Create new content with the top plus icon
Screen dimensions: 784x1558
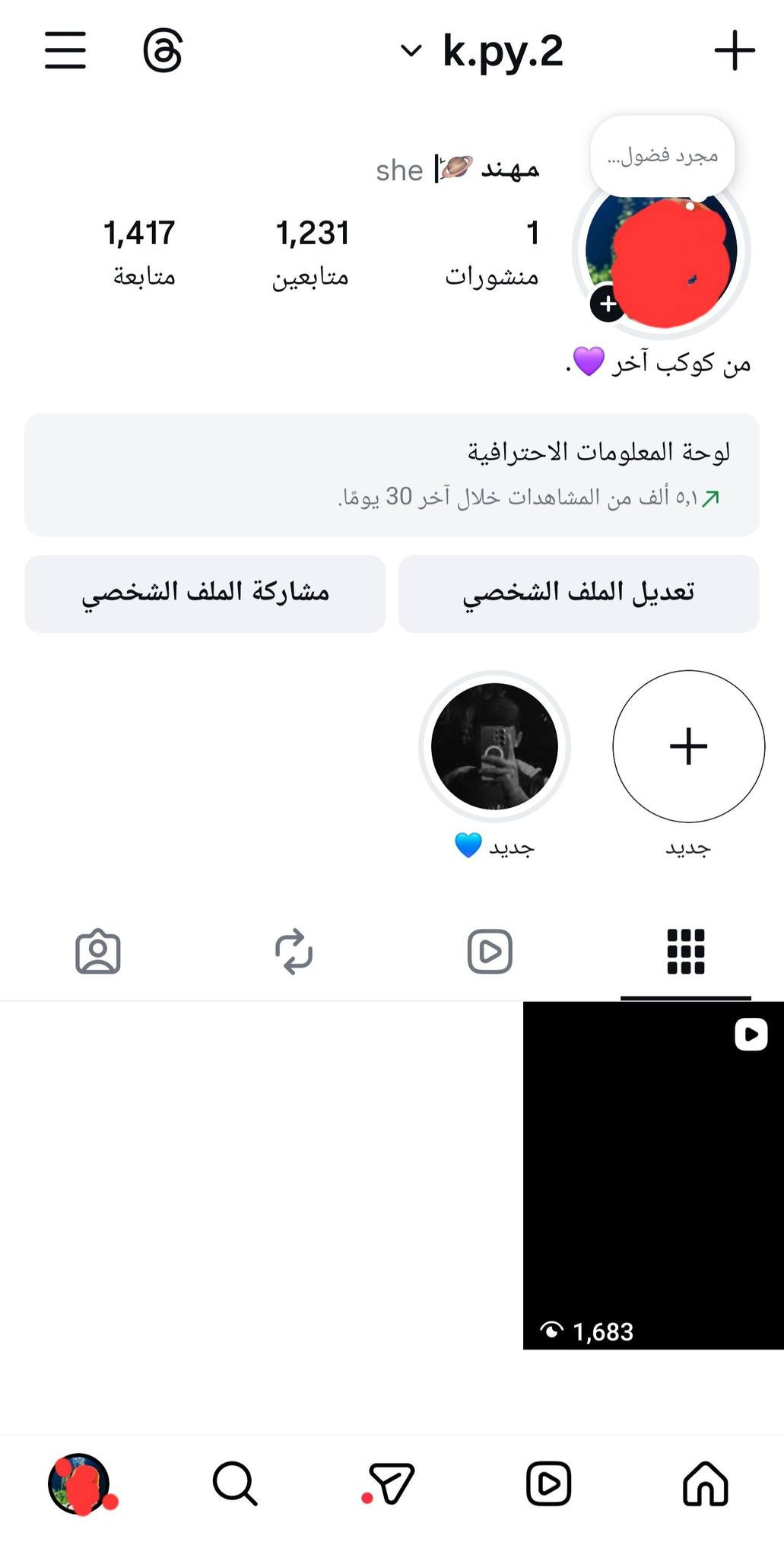click(x=735, y=51)
